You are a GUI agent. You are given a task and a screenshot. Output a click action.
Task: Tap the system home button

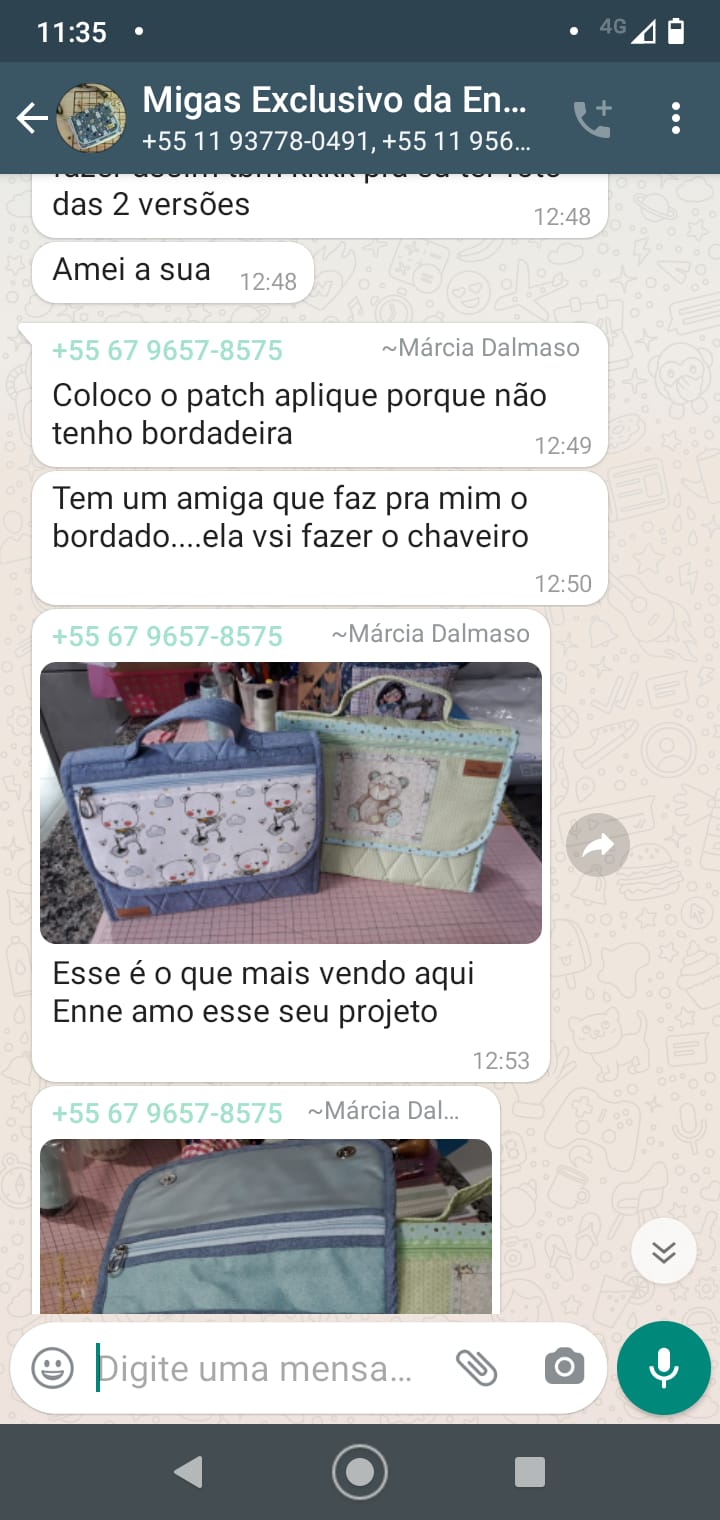(360, 1471)
